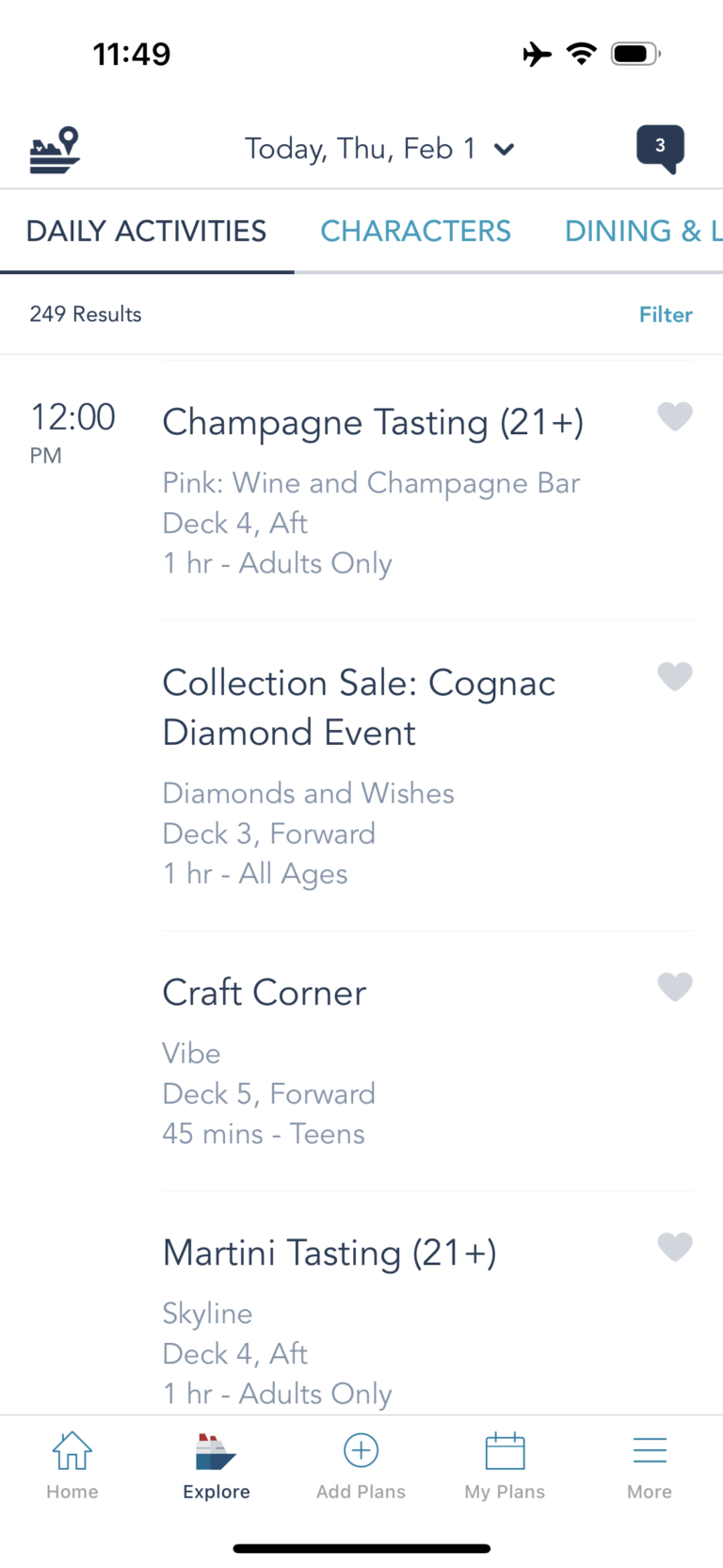The width and height of the screenshot is (723, 1568).
Task: Open the ship map icon
Action: point(55,150)
